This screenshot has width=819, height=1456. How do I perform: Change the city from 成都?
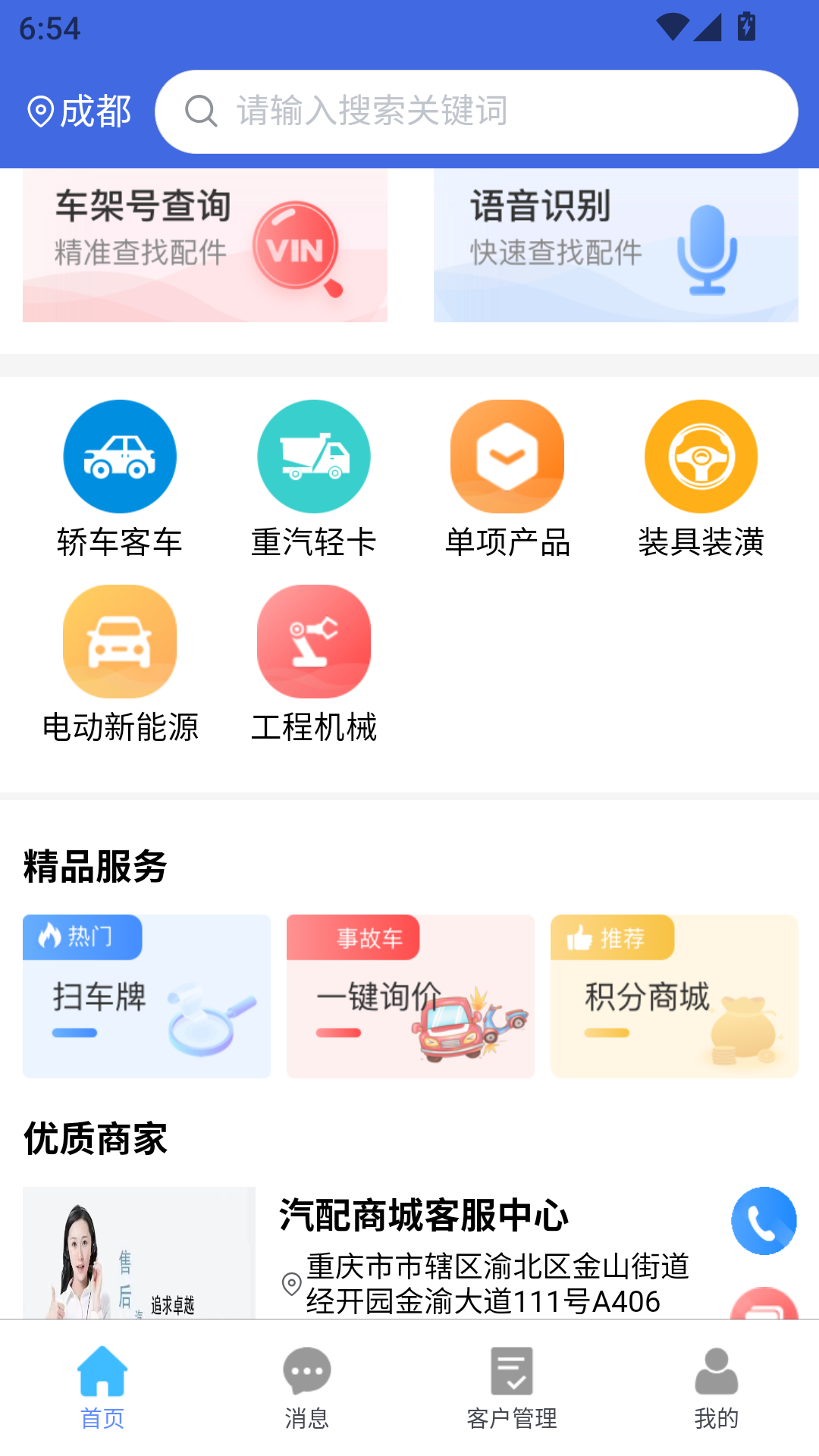click(80, 111)
